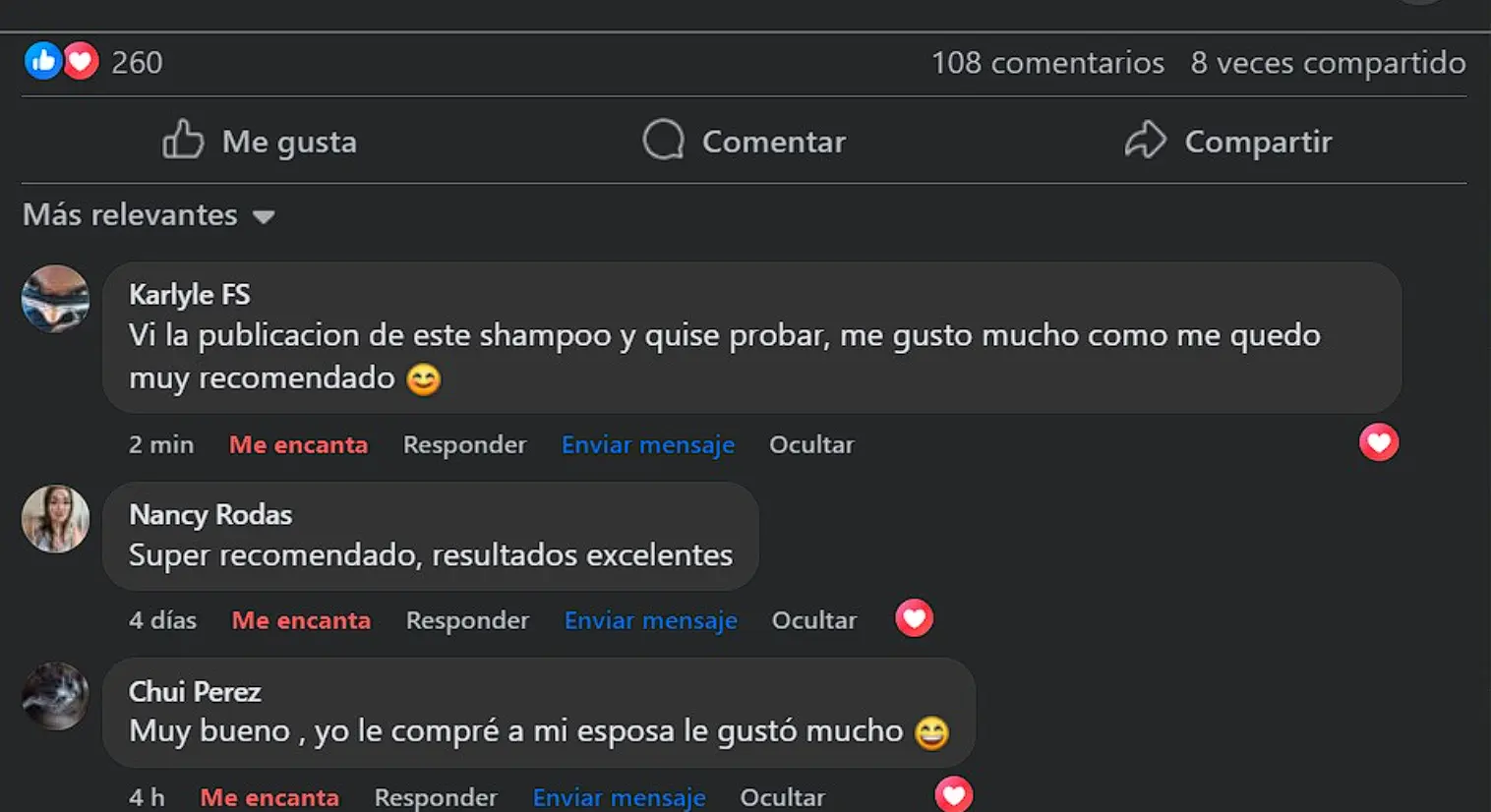The height and width of the screenshot is (812, 1491).
Task: Tap the Me gusta button
Action: (260, 141)
